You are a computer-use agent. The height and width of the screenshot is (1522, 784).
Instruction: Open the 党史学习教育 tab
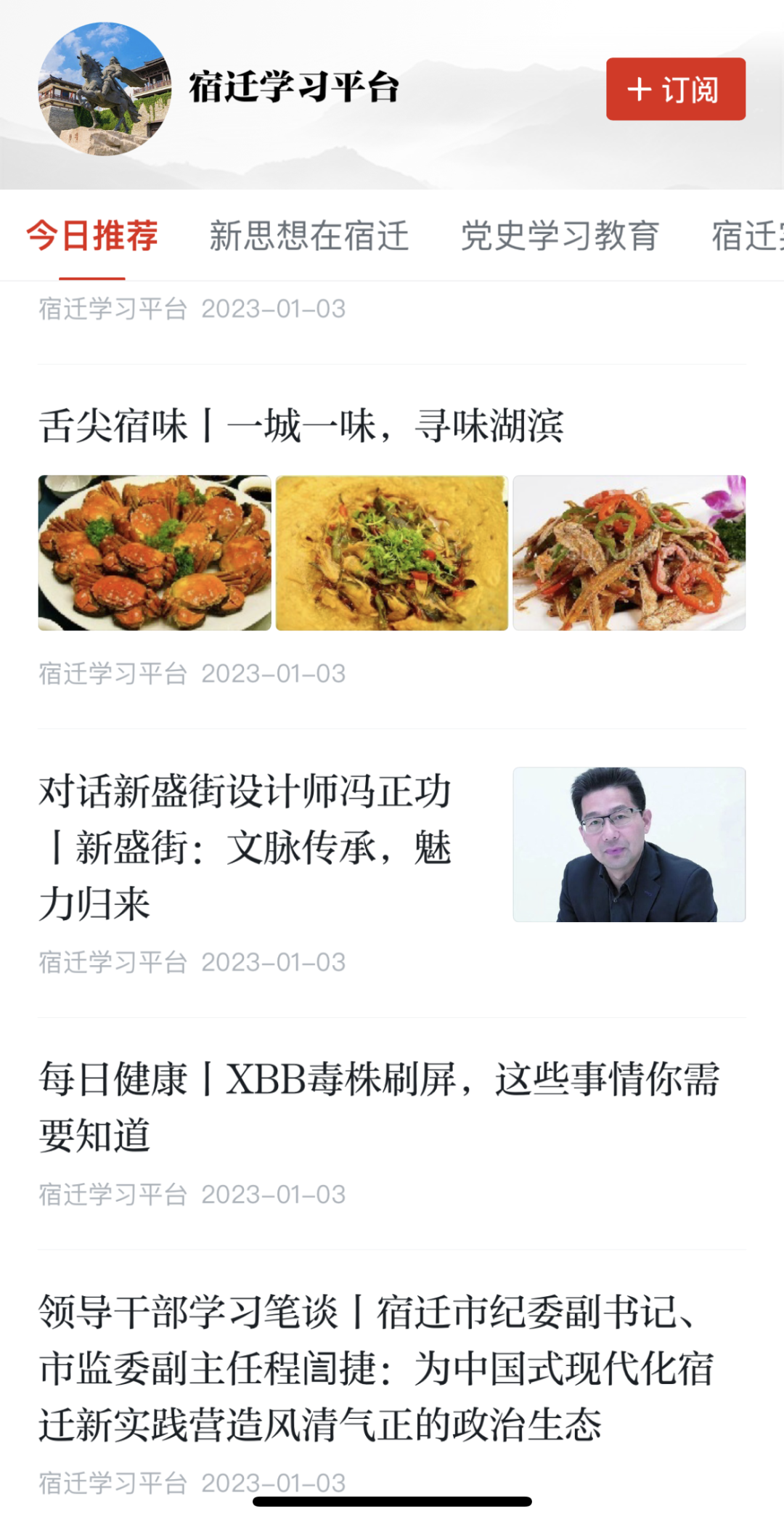point(560,236)
